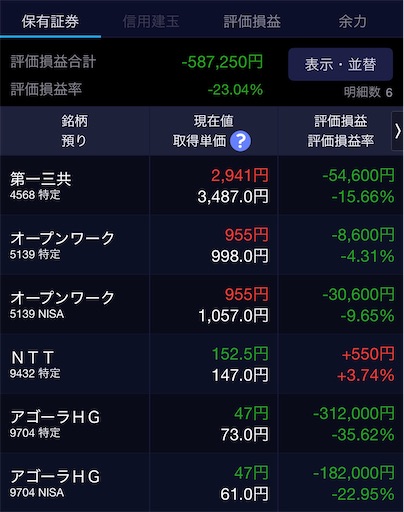Screen dimensions: 404x512
Task: Open the アゴーラHG 9704 NISA holding
Action: (x=202, y=483)
